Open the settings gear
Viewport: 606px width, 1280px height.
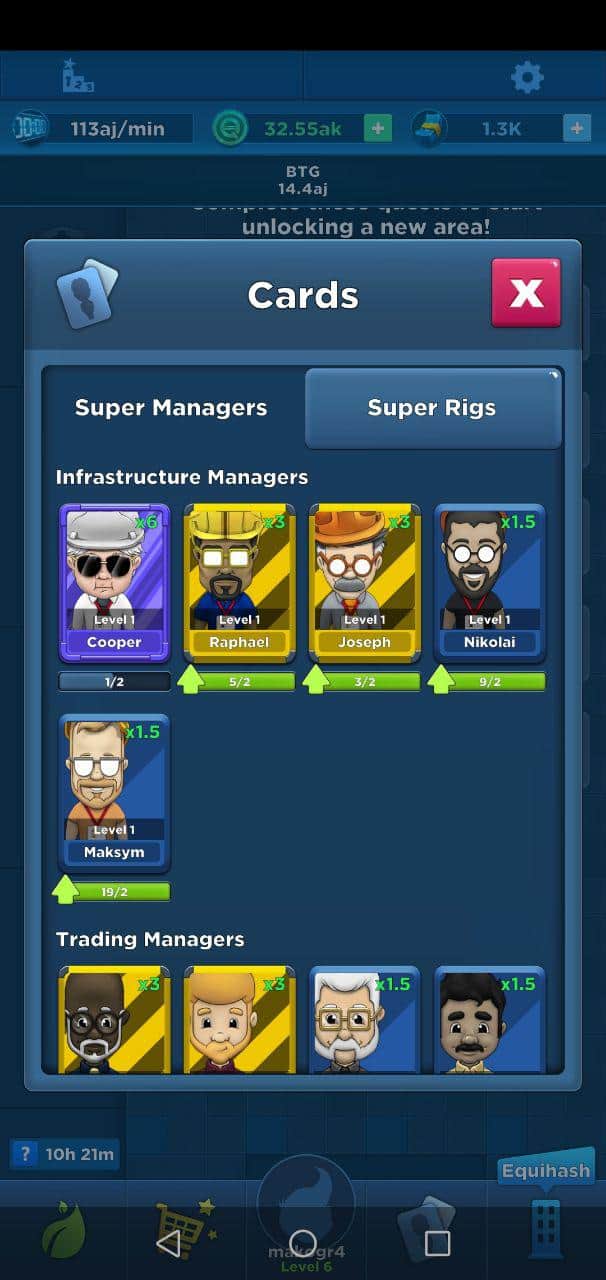click(527, 77)
